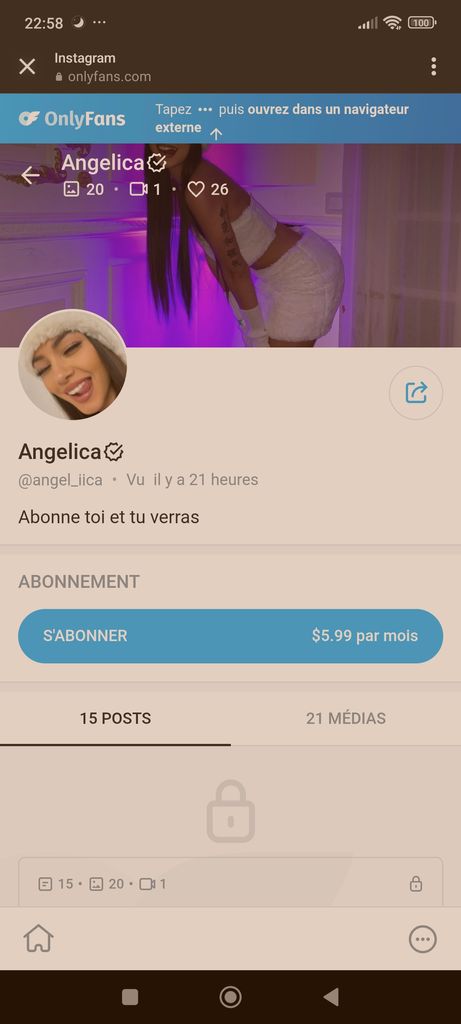The width and height of the screenshot is (461, 1024).
Task: Go to the OnlyFans home feed
Action: 39,939
